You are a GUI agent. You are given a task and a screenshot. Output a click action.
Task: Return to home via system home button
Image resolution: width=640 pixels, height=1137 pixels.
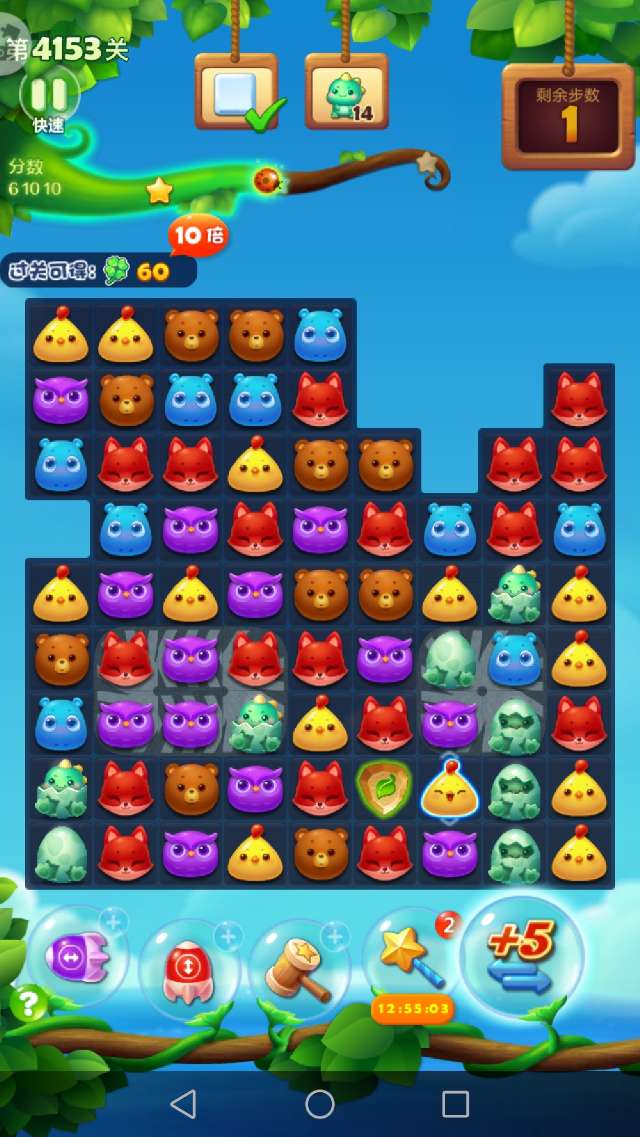pyautogui.click(x=320, y=1103)
